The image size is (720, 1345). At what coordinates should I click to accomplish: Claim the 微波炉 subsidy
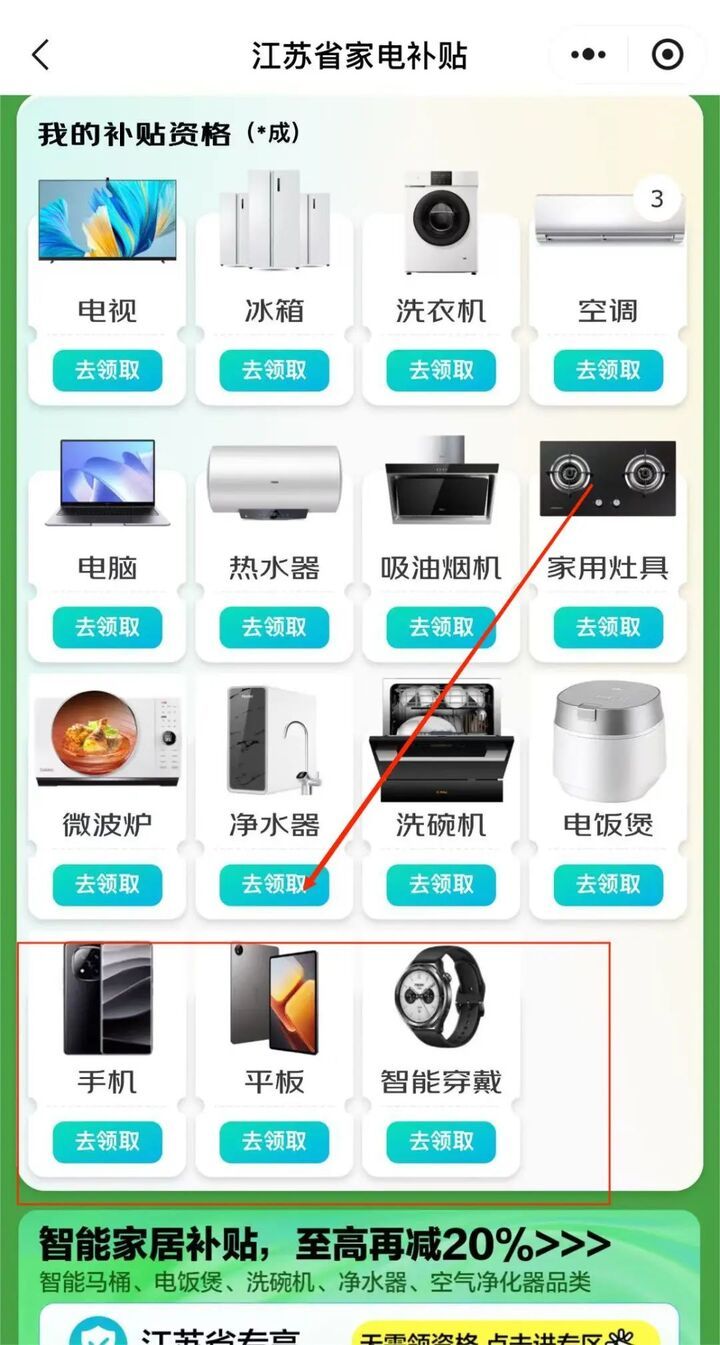[x=107, y=884]
